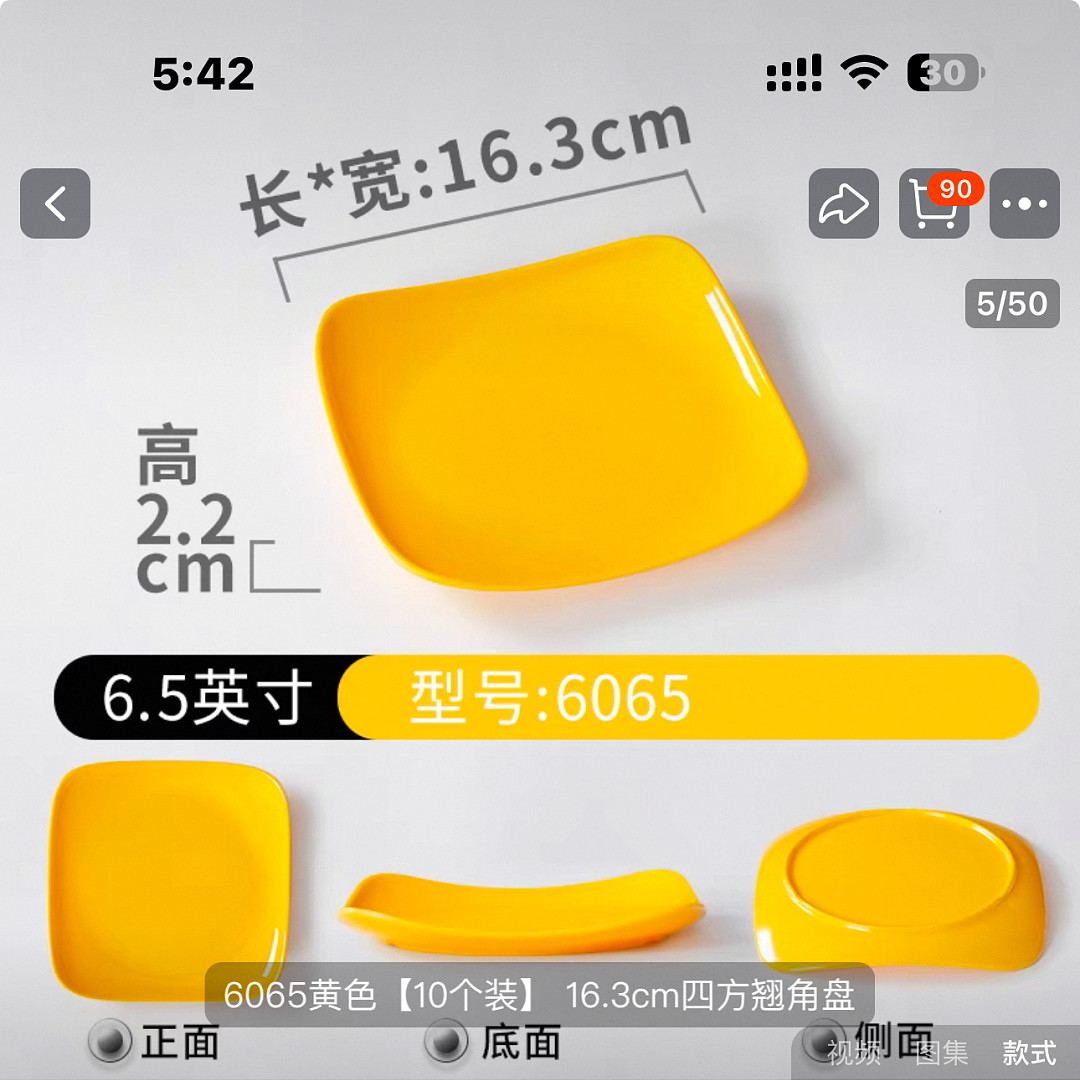Switch to the 图集 tab
The image size is (1080, 1081).
[x=941, y=1052]
